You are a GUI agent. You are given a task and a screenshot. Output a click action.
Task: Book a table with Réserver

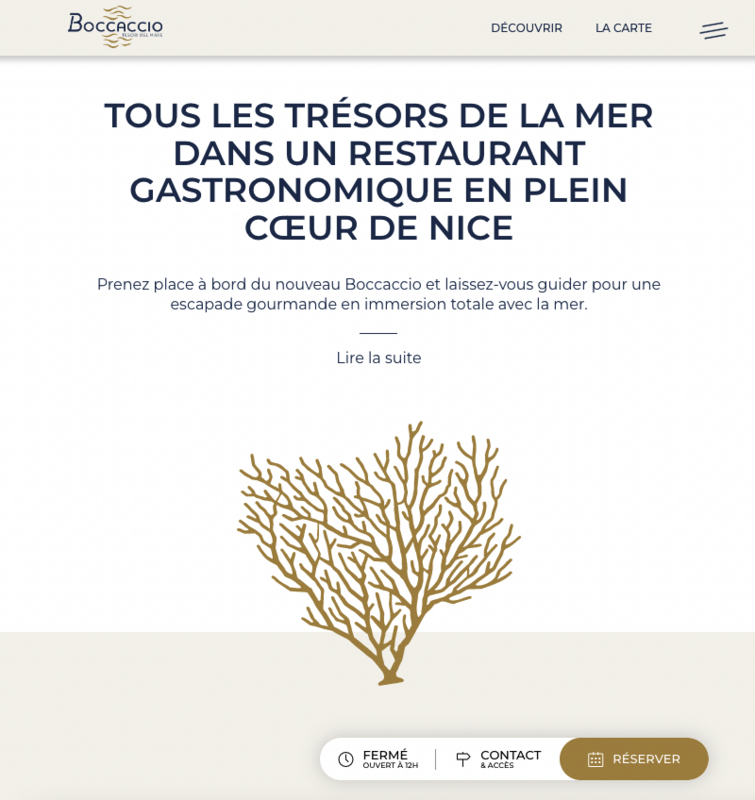pos(634,759)
